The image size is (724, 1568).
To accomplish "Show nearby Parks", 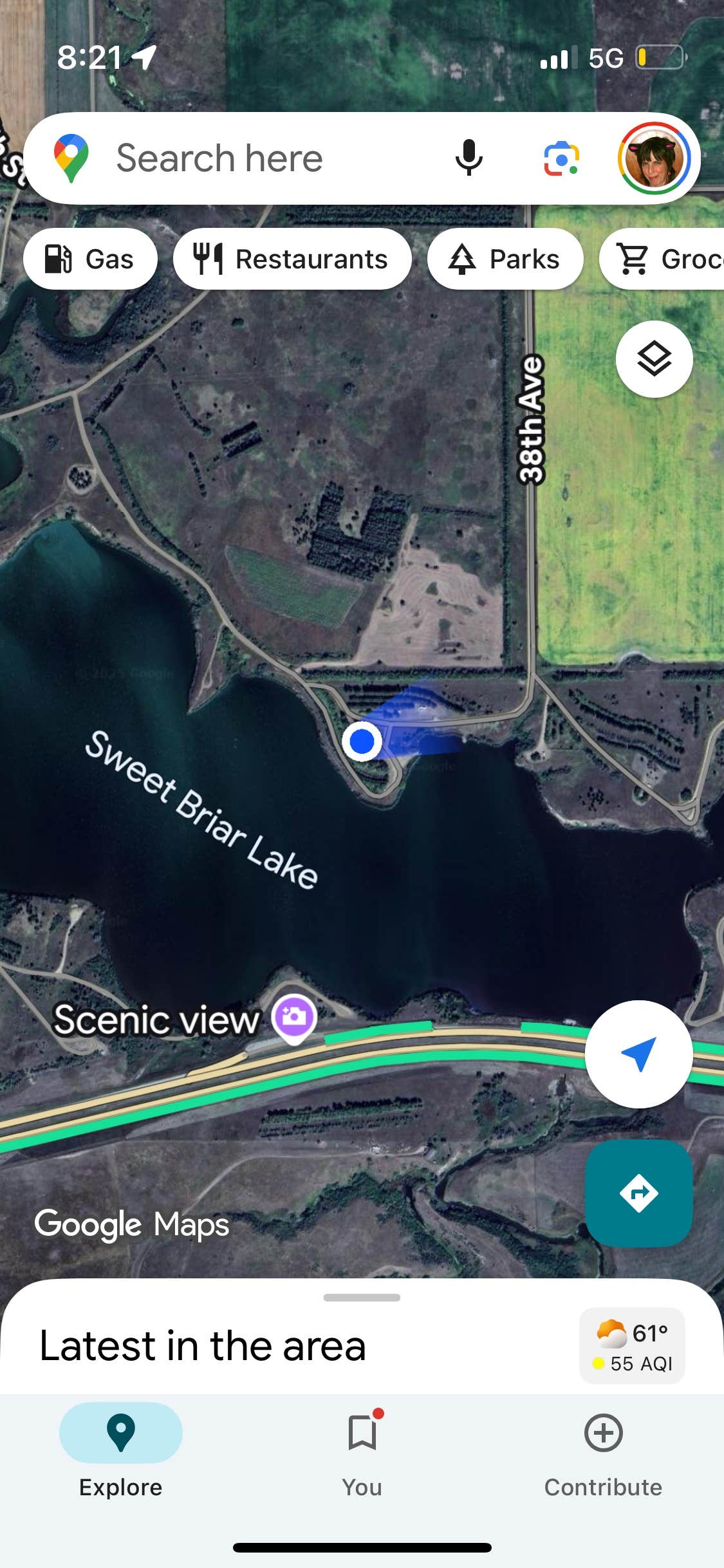I will [x=505, y=259].
